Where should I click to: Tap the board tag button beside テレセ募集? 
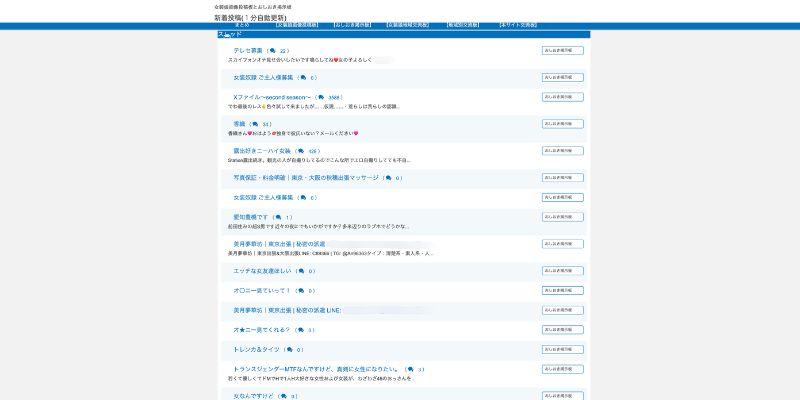[x=562, y=51]
